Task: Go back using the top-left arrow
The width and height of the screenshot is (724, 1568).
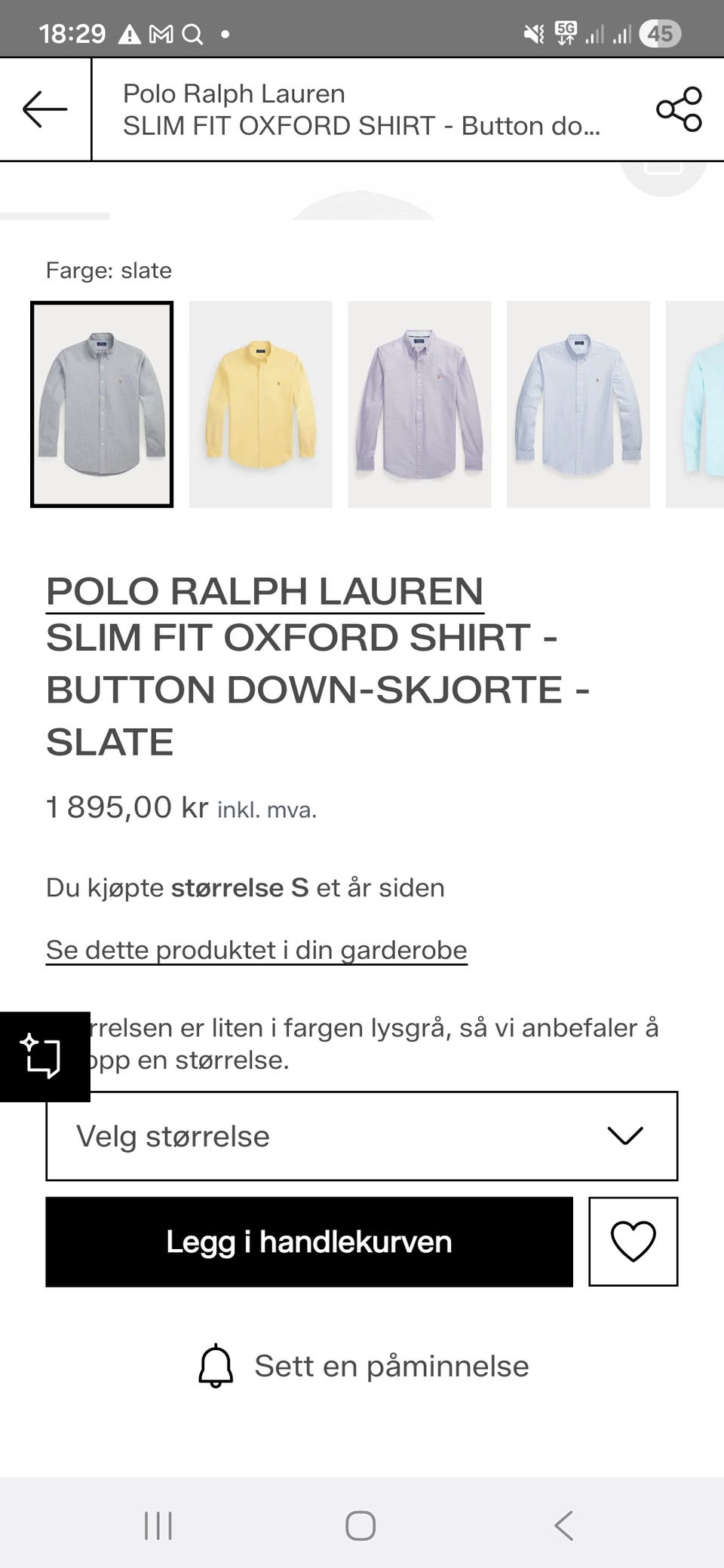Action: [43, 108]
